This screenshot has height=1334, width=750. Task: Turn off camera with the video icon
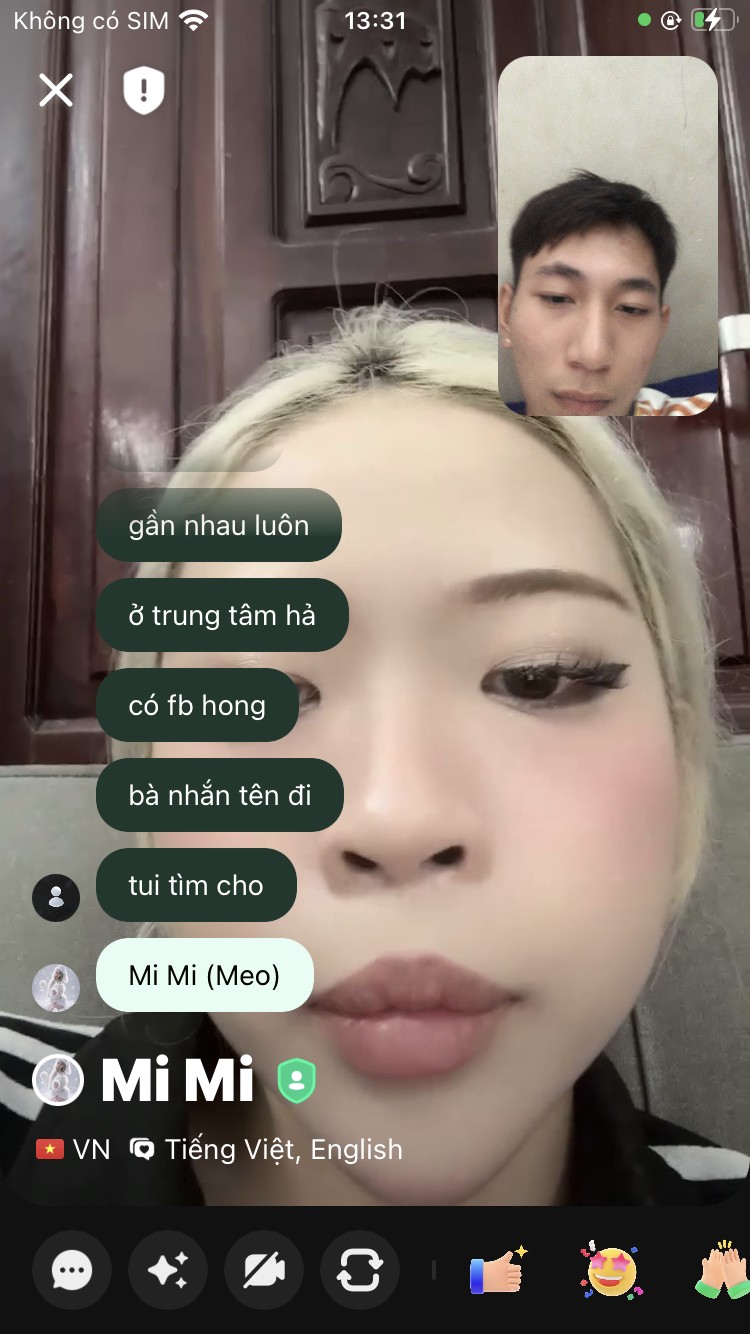click(x=264, y=1271)
